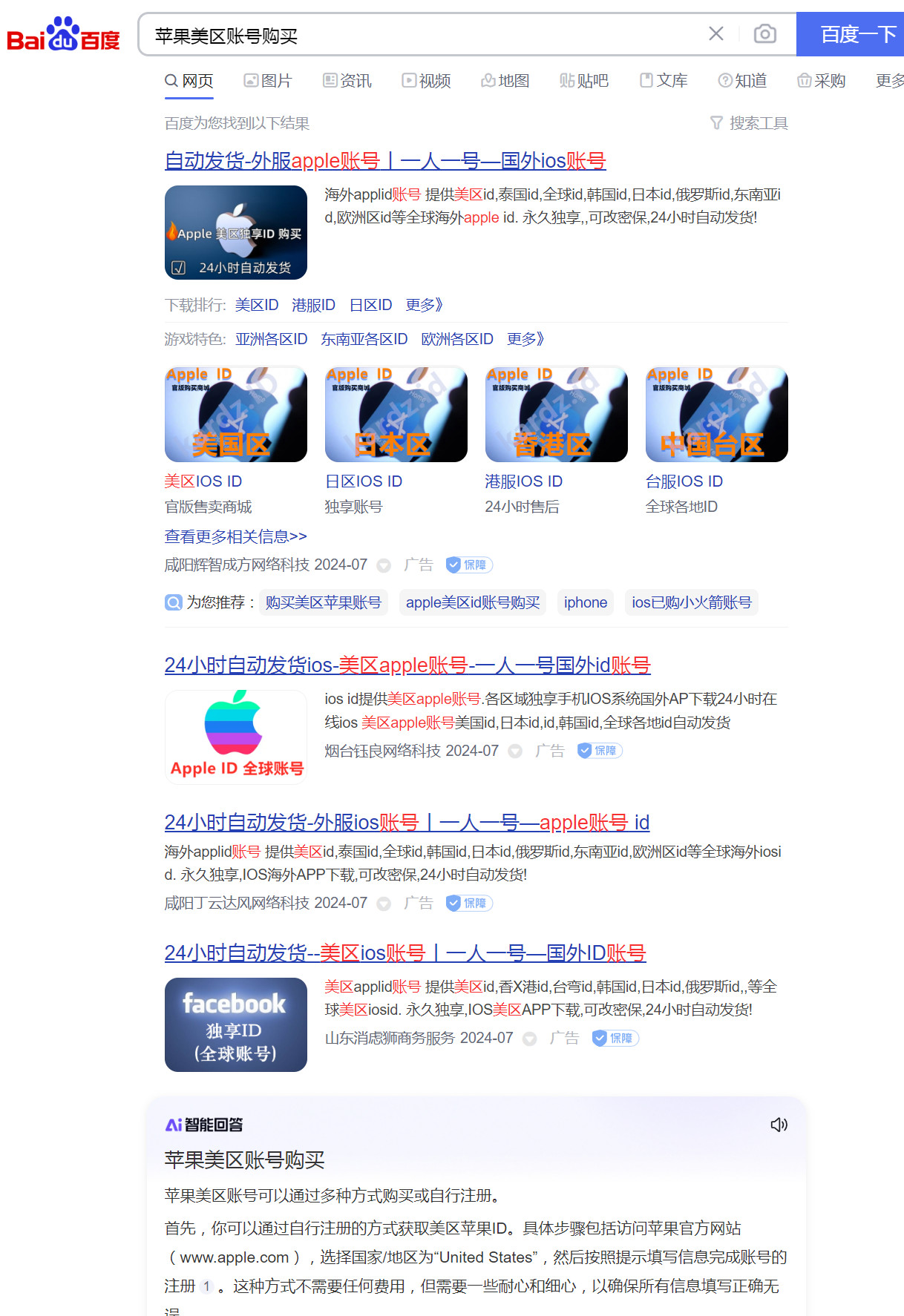The width and height of the screenshot is (904, 1316).
Task: Open the 东南亚各区ID link
Action: [364, 339]
